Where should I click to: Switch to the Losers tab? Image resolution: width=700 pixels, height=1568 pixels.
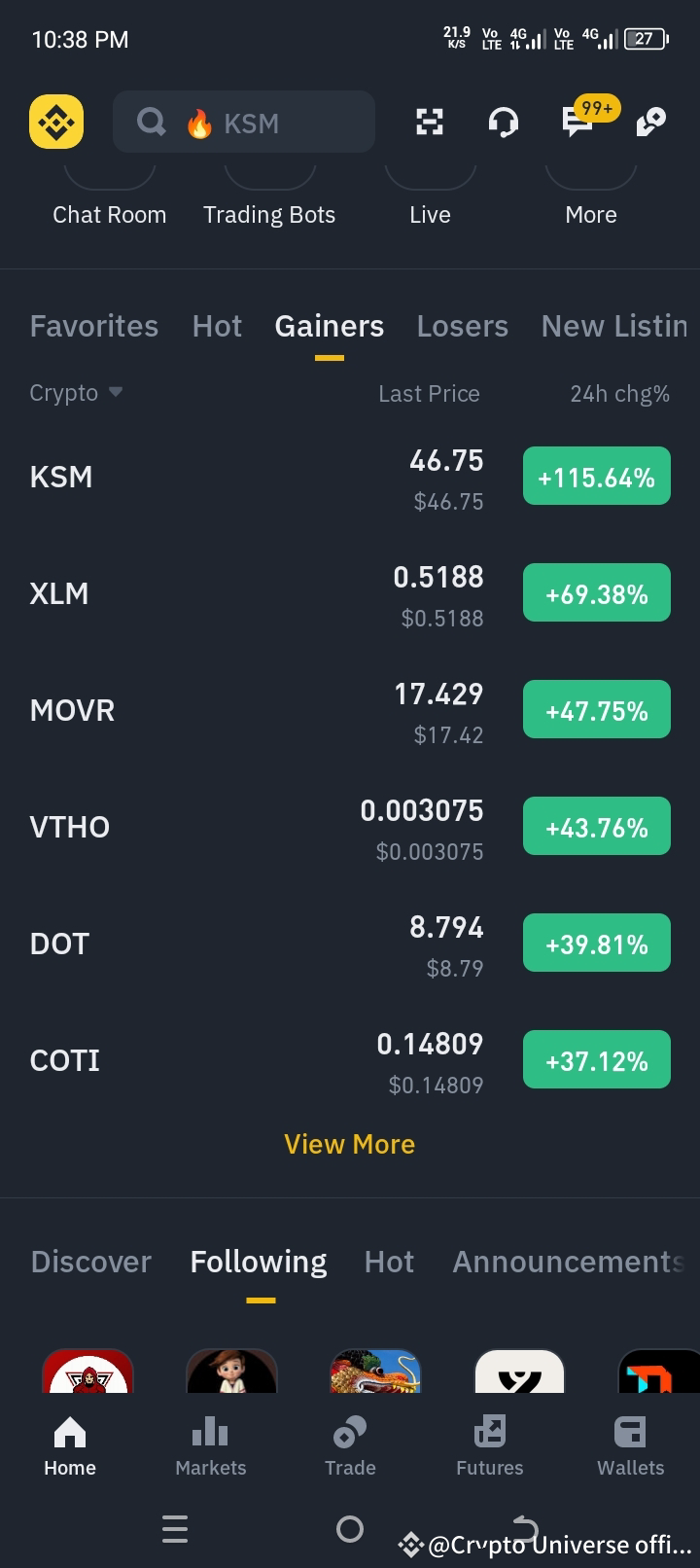coord(462,326)
